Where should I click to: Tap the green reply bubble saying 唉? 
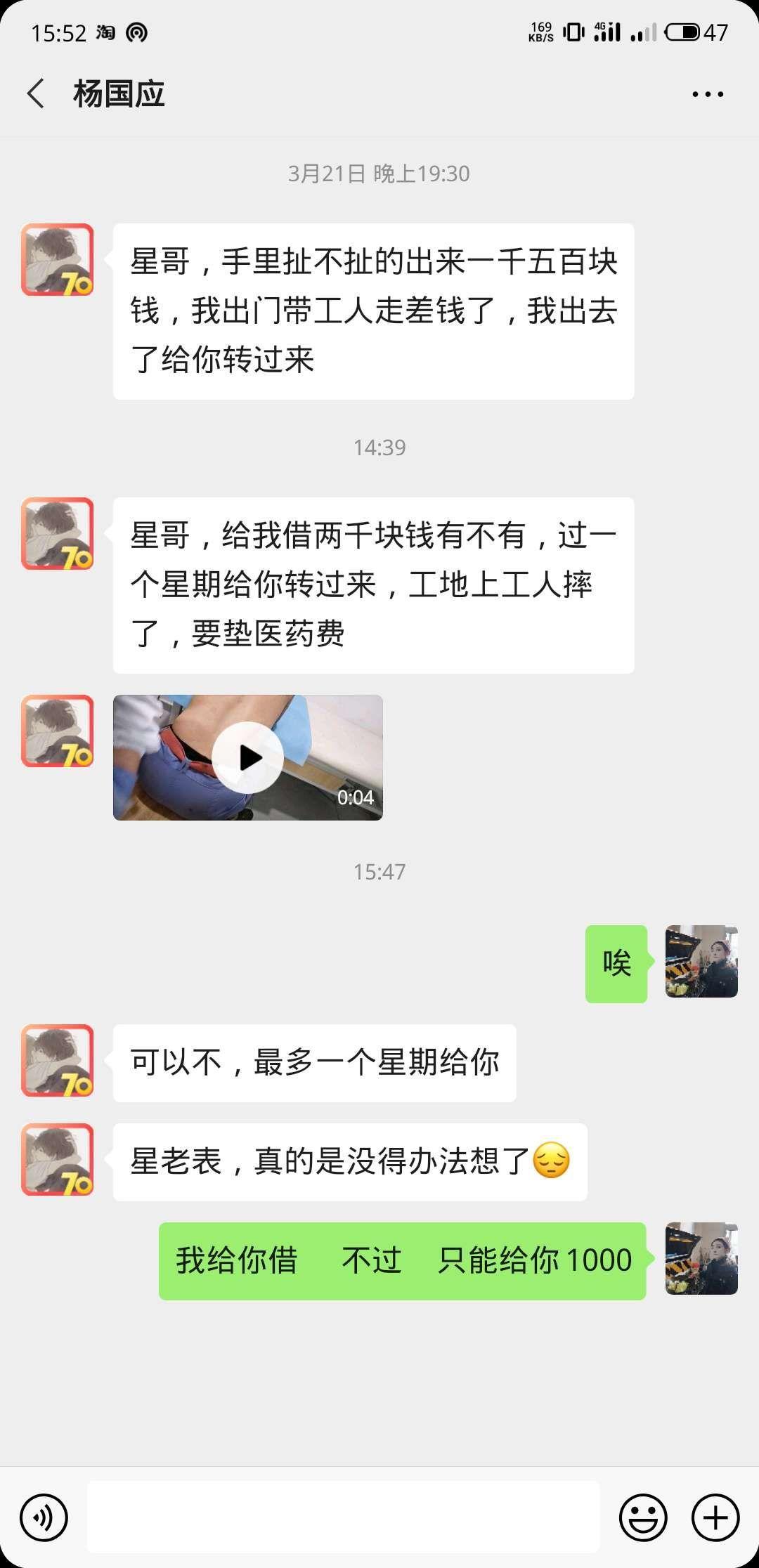tap(616, 962)
